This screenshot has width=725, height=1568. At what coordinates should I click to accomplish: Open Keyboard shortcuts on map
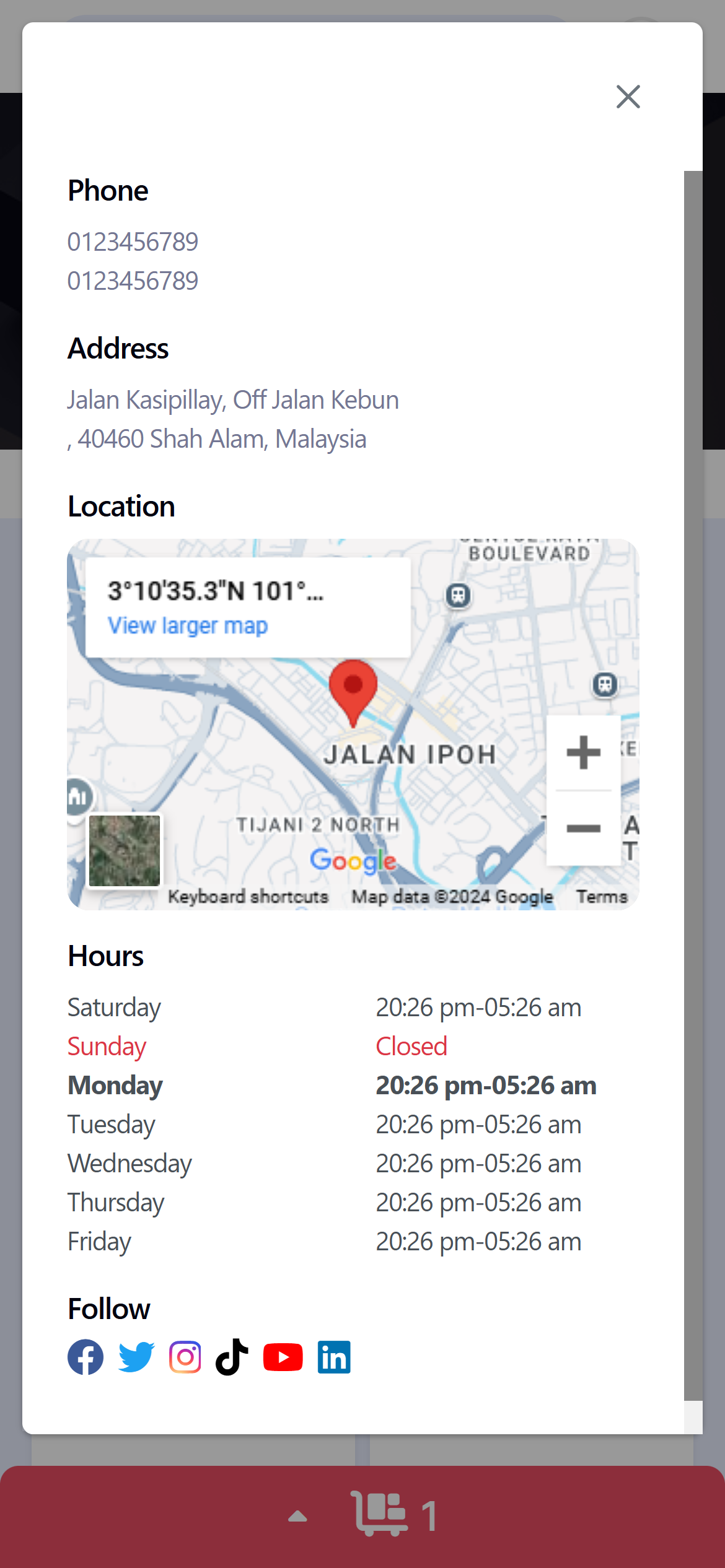[x=248, y=897]
